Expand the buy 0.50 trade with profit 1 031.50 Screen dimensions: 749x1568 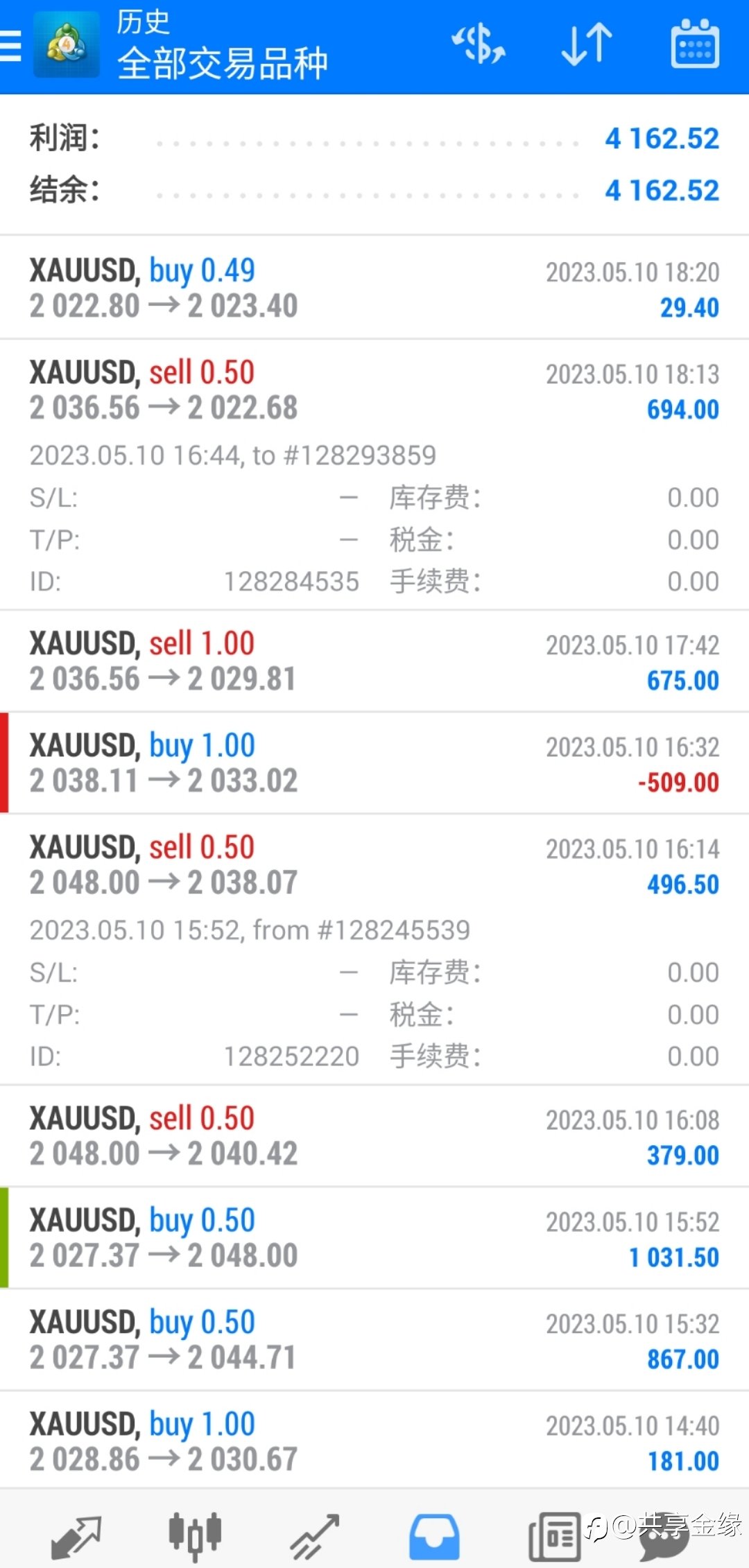(374, 1237)
